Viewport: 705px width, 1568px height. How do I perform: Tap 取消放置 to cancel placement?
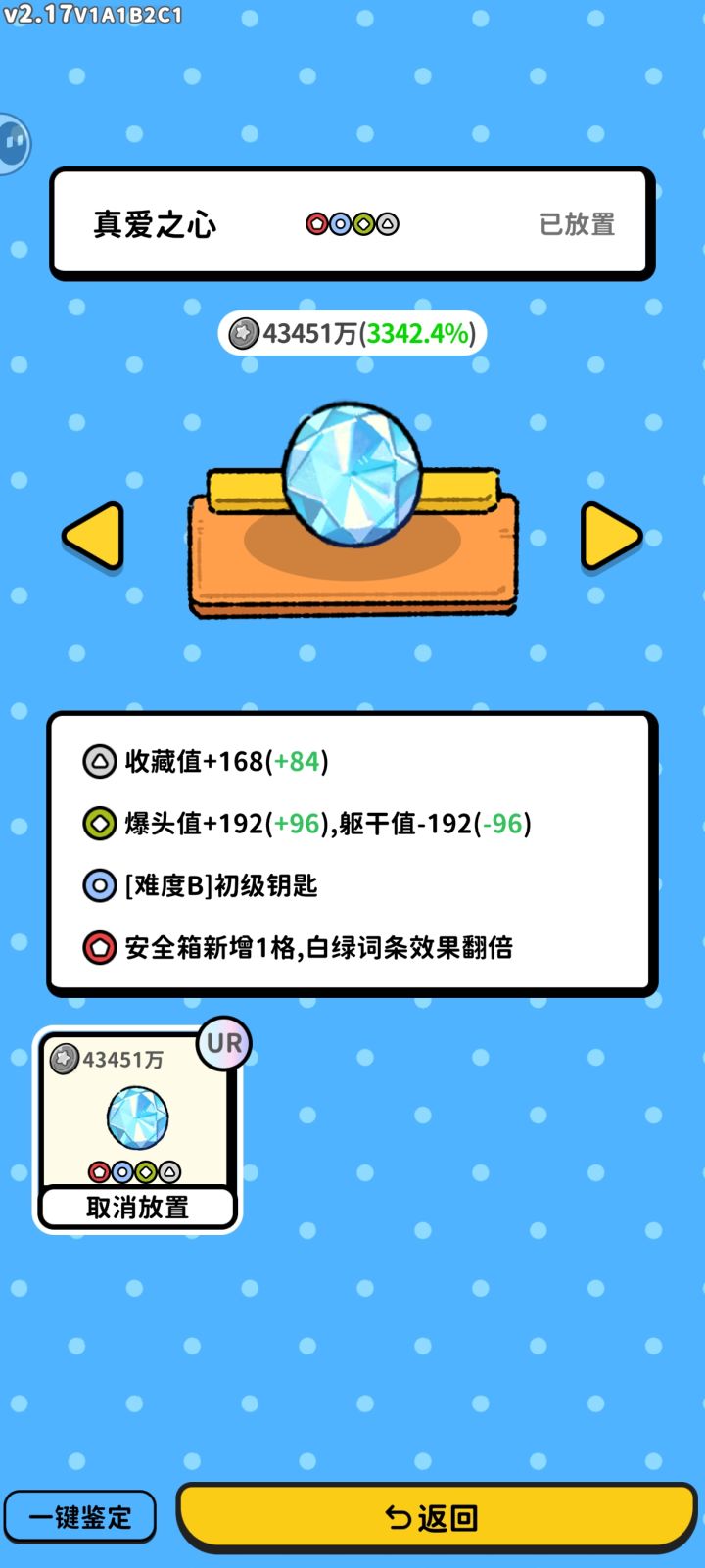tap(137, 1207)
